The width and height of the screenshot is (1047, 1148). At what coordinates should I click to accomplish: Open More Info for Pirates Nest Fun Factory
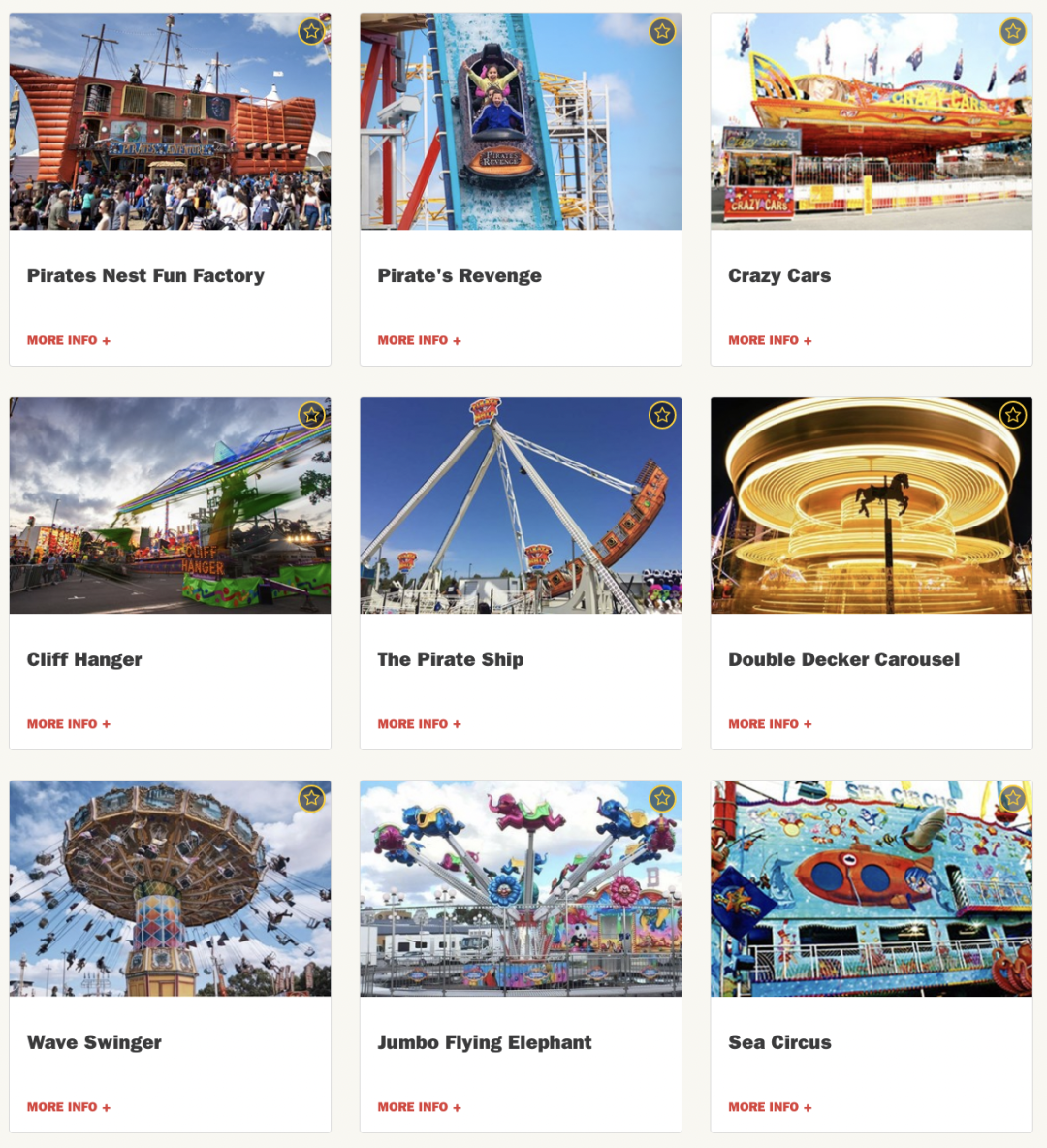coord(69,340)
